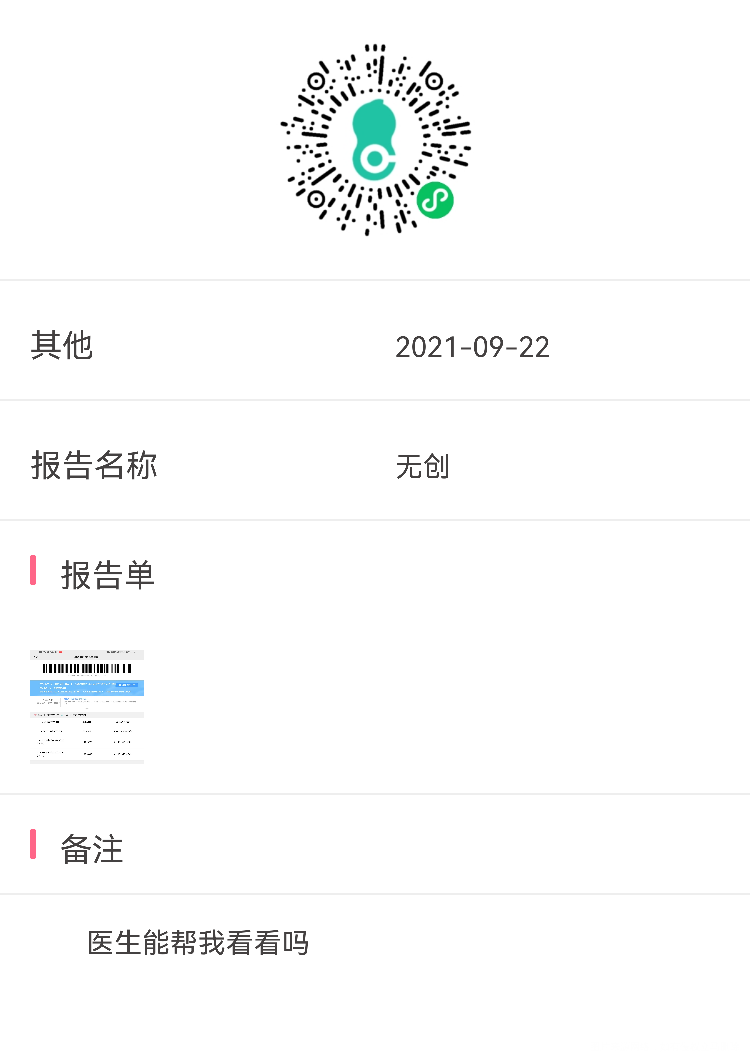Select the report name 无创
The height and width of the screenshot is (1062, 750).
tap(422, 465)
